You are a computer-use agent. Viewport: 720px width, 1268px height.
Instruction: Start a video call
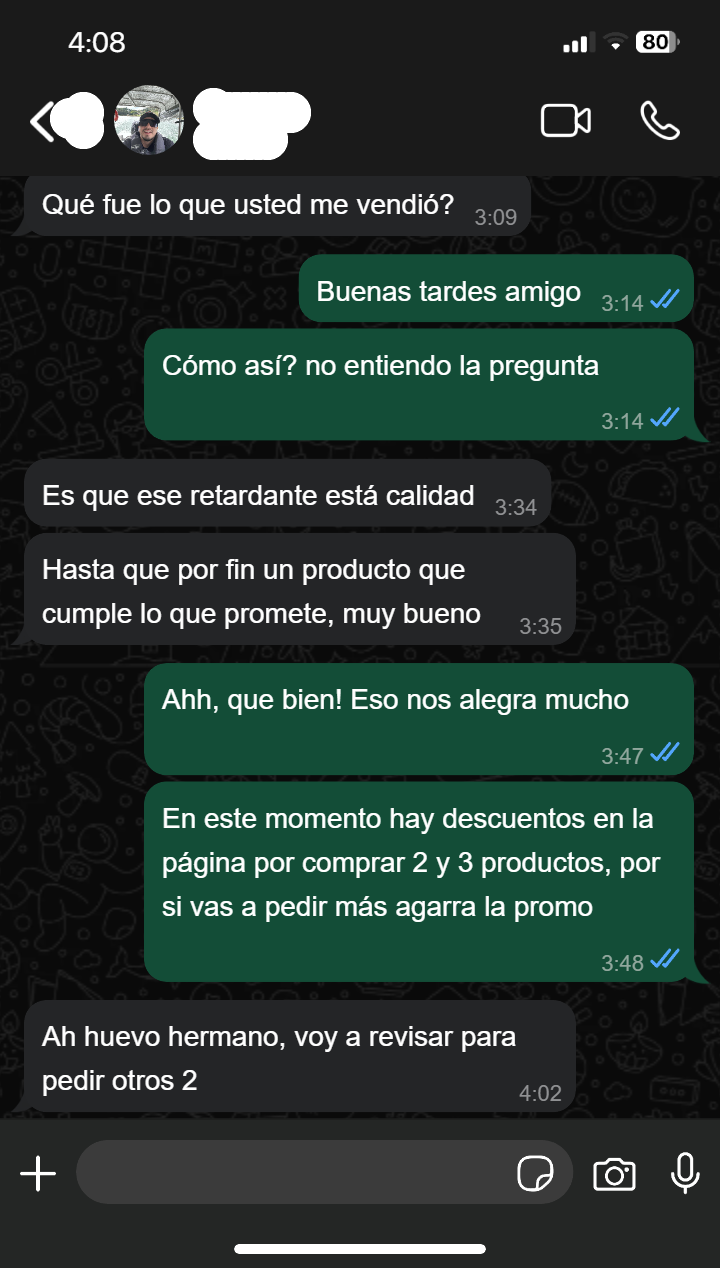[565, 121]
